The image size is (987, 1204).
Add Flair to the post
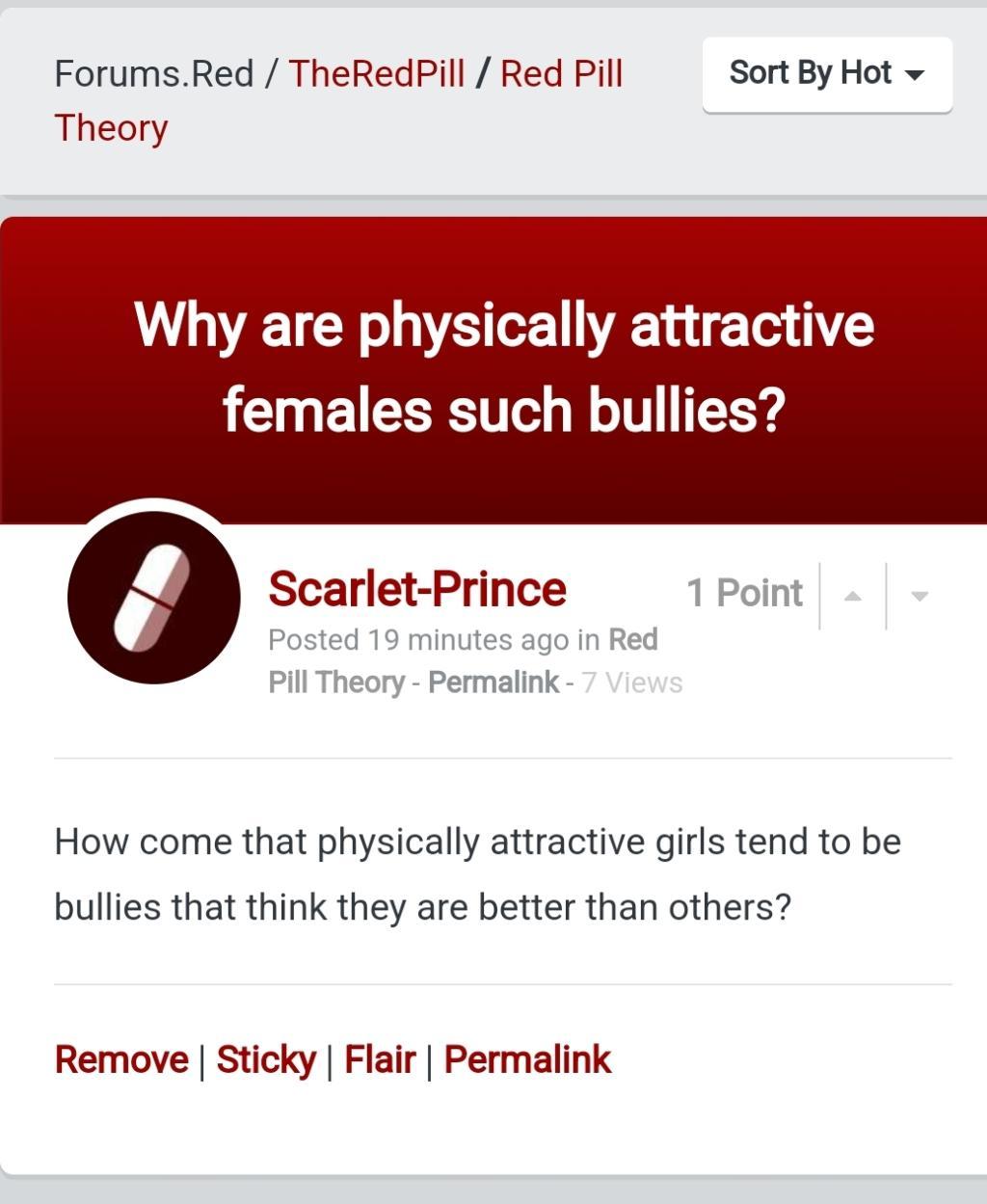pyautogui.click(x=380, y=1059)
